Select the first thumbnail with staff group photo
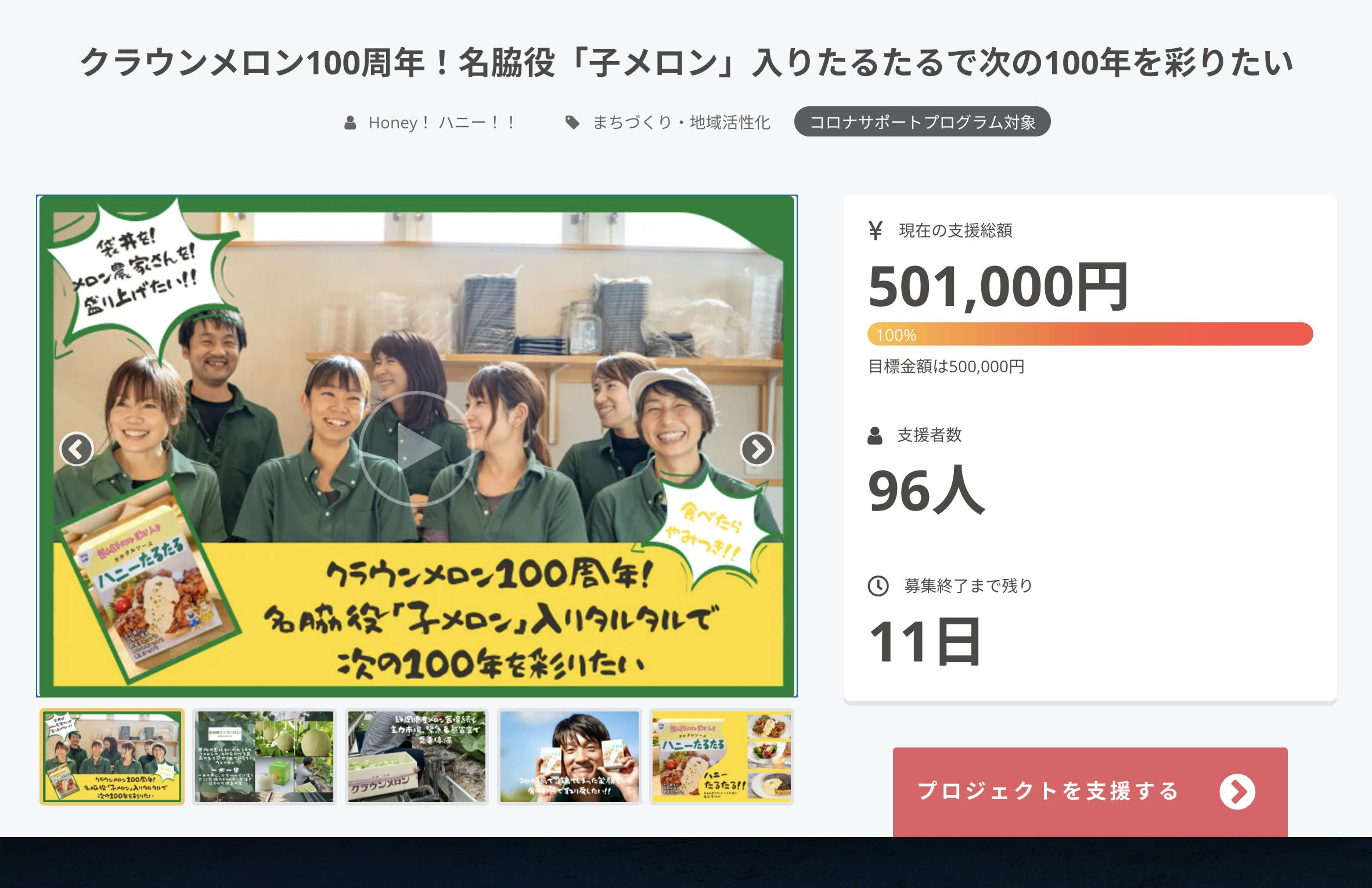The image size is (1372, 888). [x=112, y=756]
